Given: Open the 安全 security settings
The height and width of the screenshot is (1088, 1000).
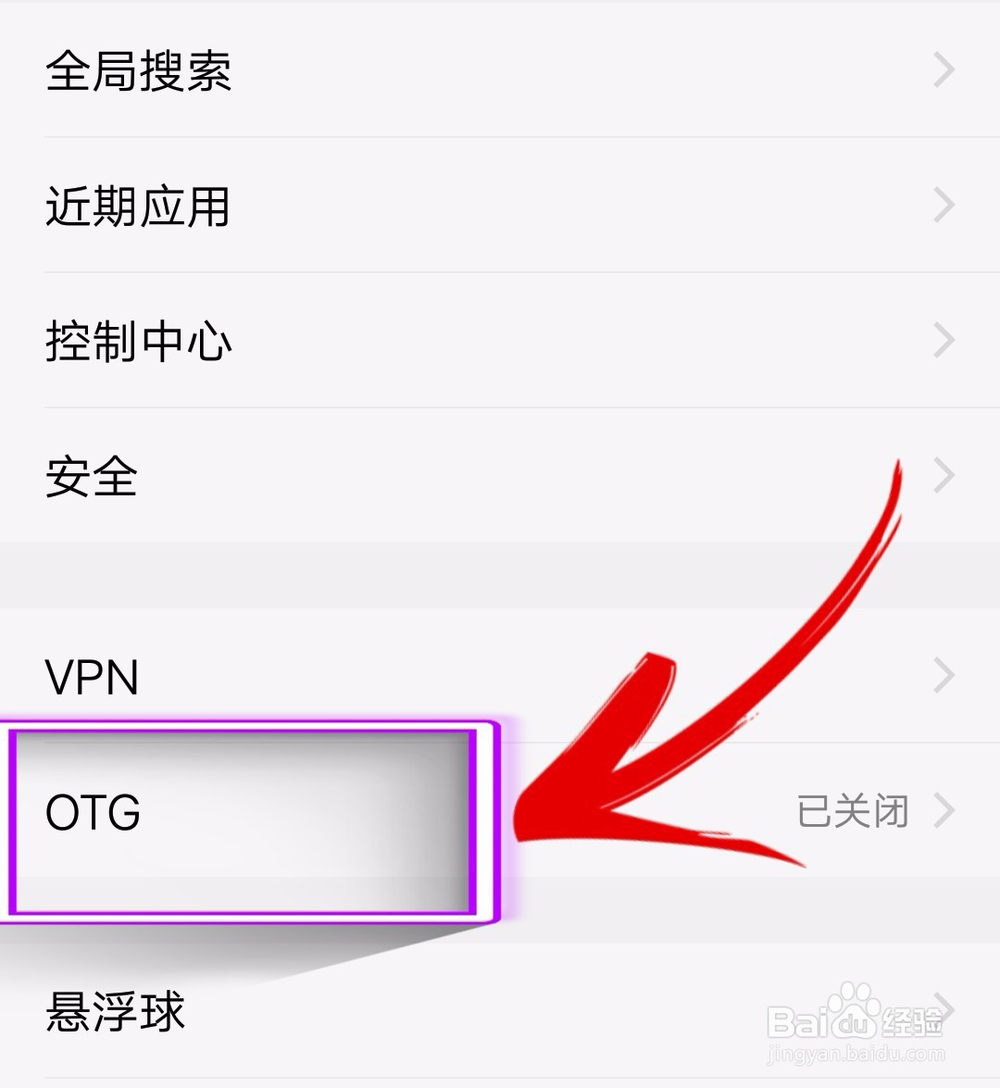Looking at the screenshot, I should point(90,477).
